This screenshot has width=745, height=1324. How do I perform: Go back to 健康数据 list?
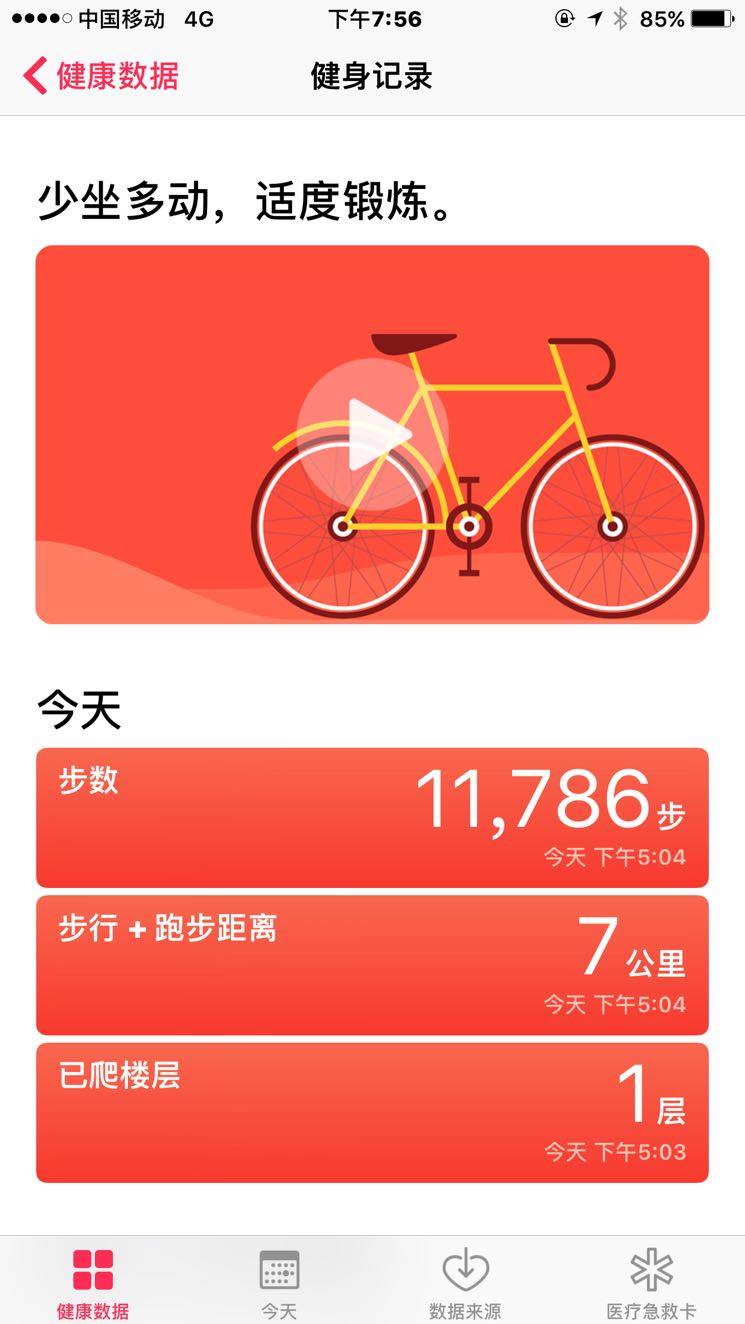[101, 76]
